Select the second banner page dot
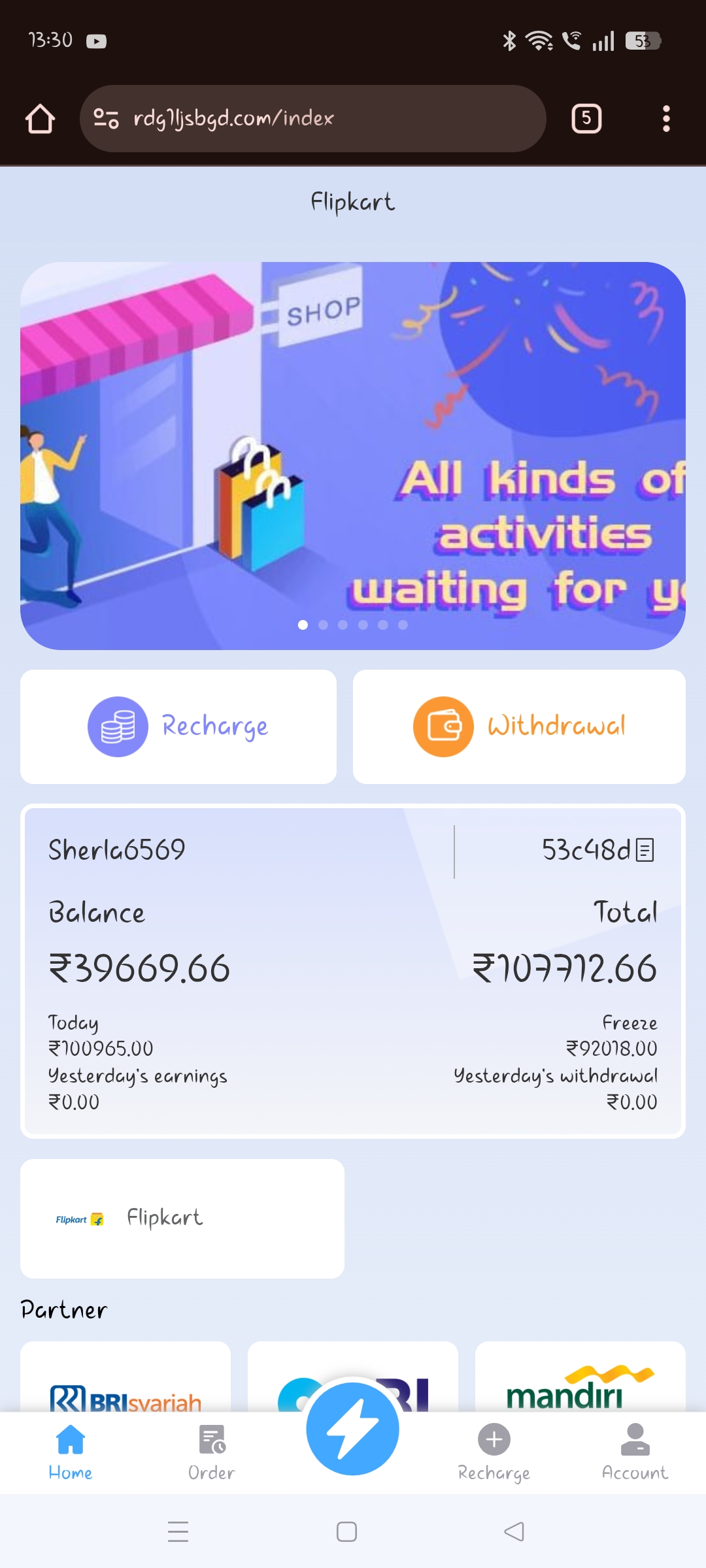706x1568 pixels. pos(323,625)
